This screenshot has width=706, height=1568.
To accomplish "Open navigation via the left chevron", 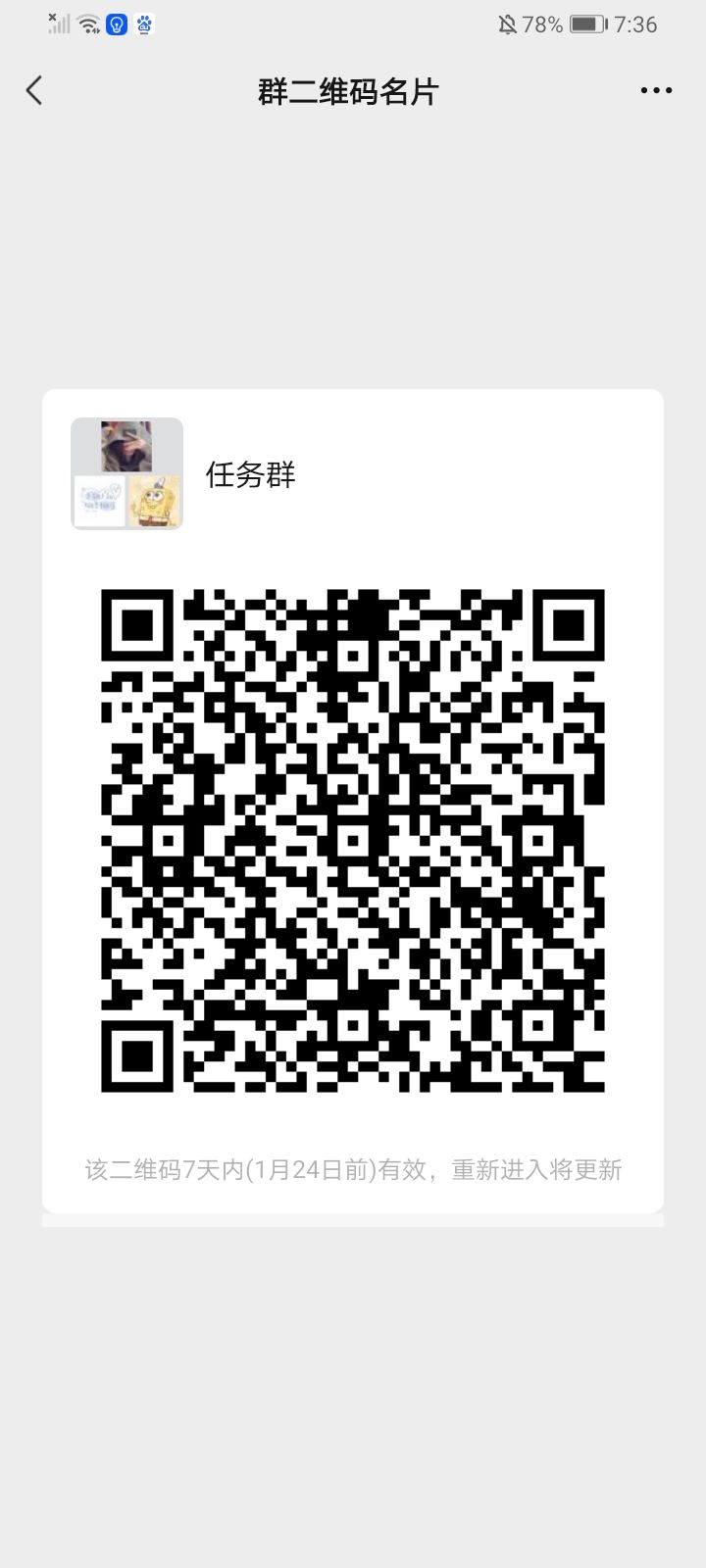I will pyautogui.click(x=34, y=90).
